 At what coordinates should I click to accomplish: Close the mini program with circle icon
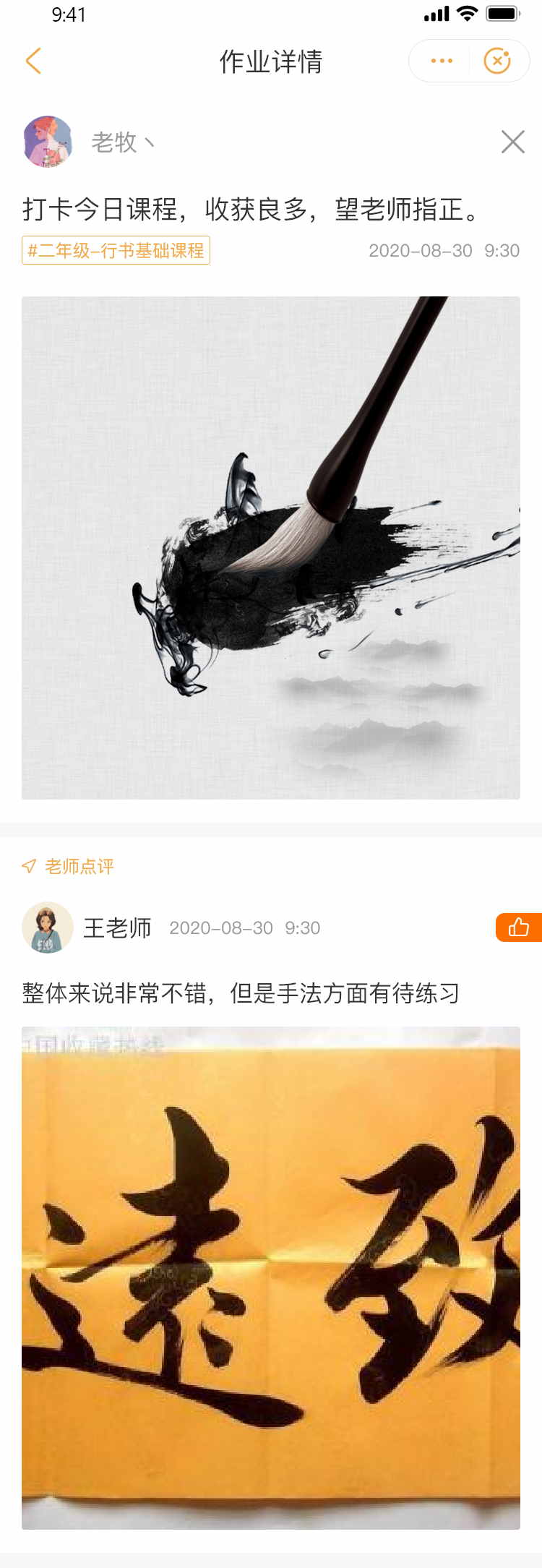coord(497,61)
